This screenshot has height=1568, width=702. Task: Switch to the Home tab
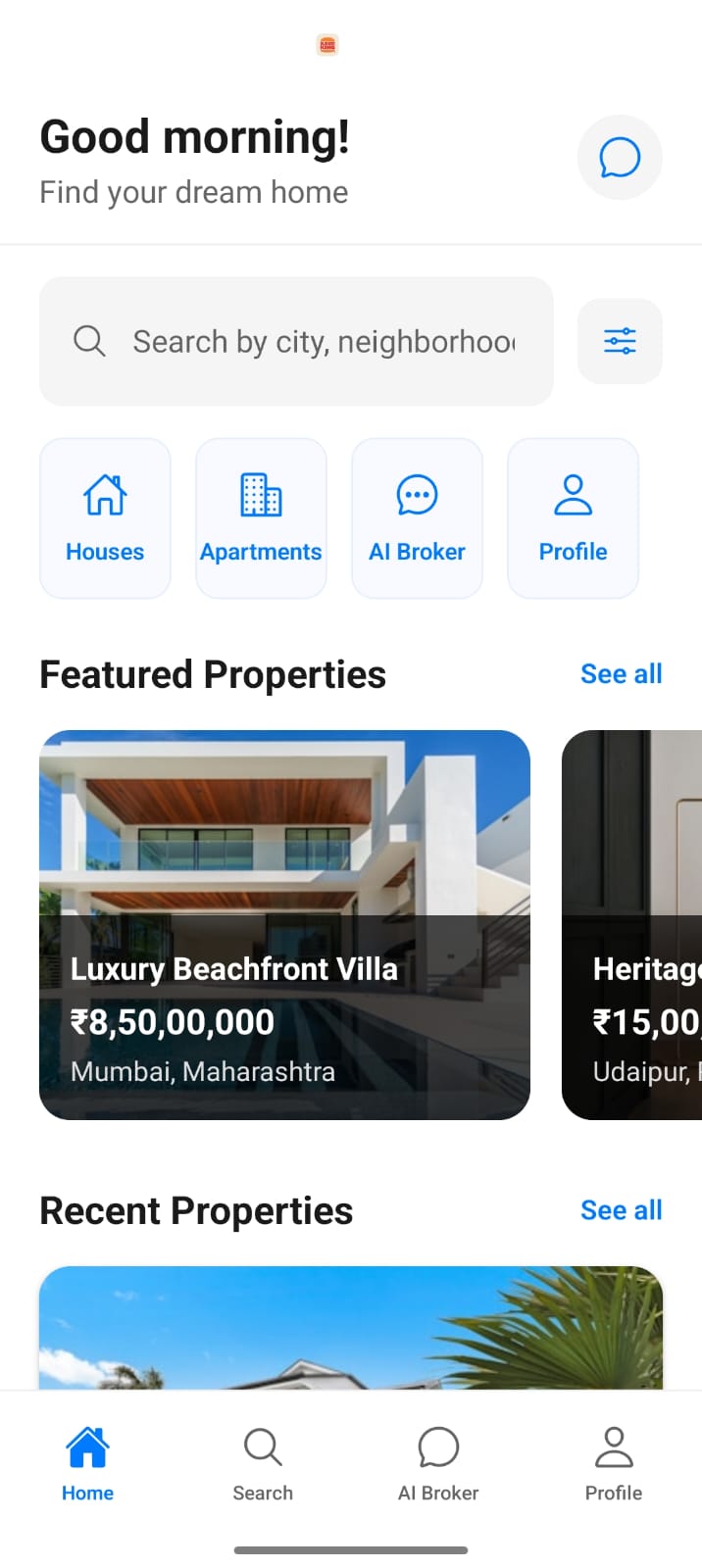click(87, 1463)
